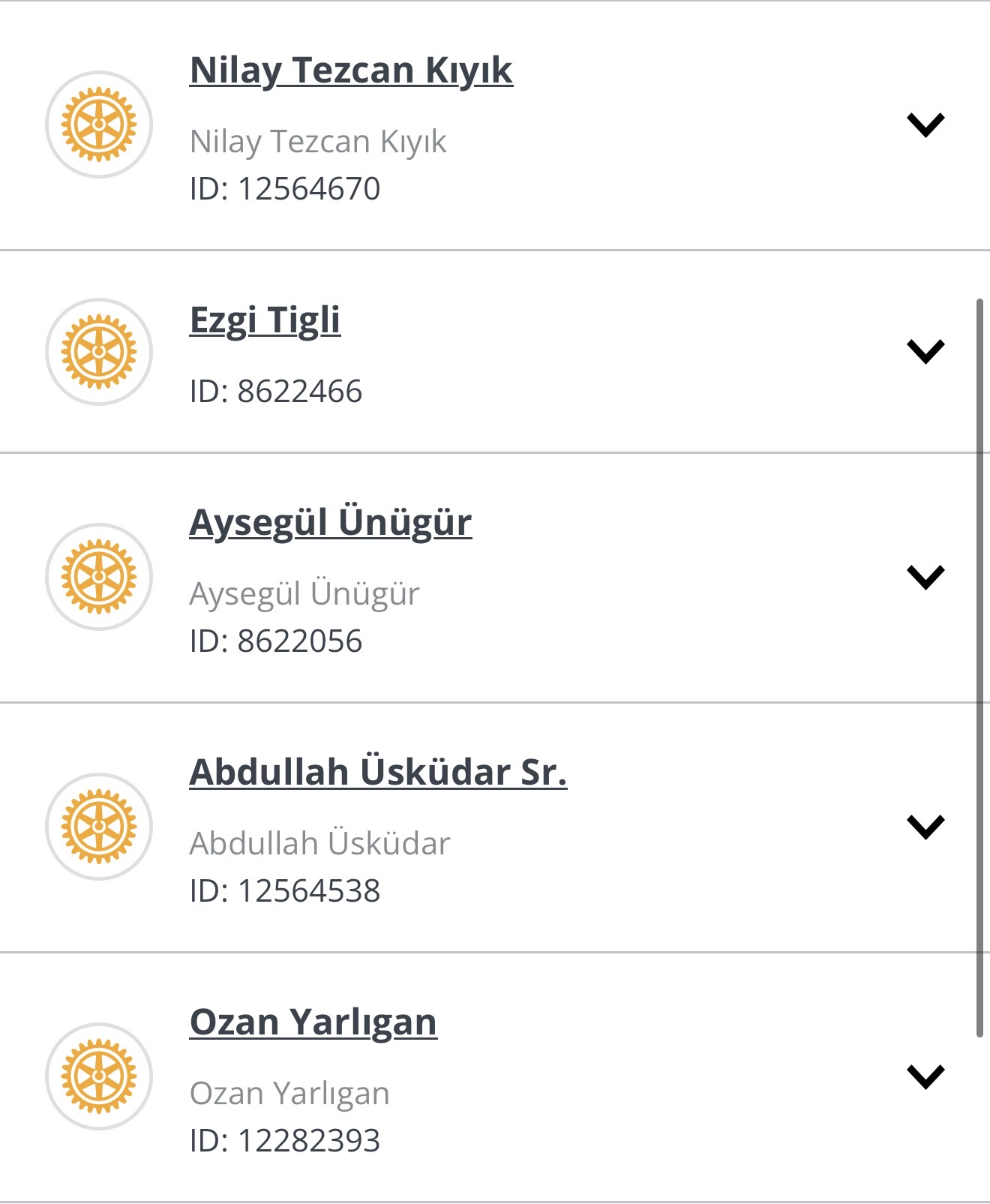This screenshot has height=1204, width=990.
Task: Open Nilay Tezcan Kıyık's profile link
Action: 351,71
